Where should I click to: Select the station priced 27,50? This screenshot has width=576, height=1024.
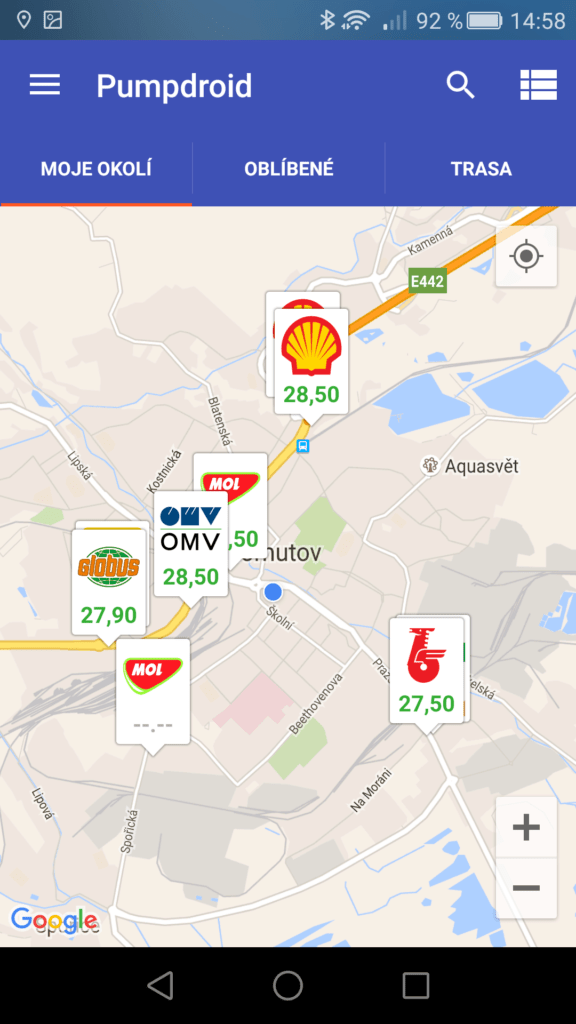click(x=426, y=671)
